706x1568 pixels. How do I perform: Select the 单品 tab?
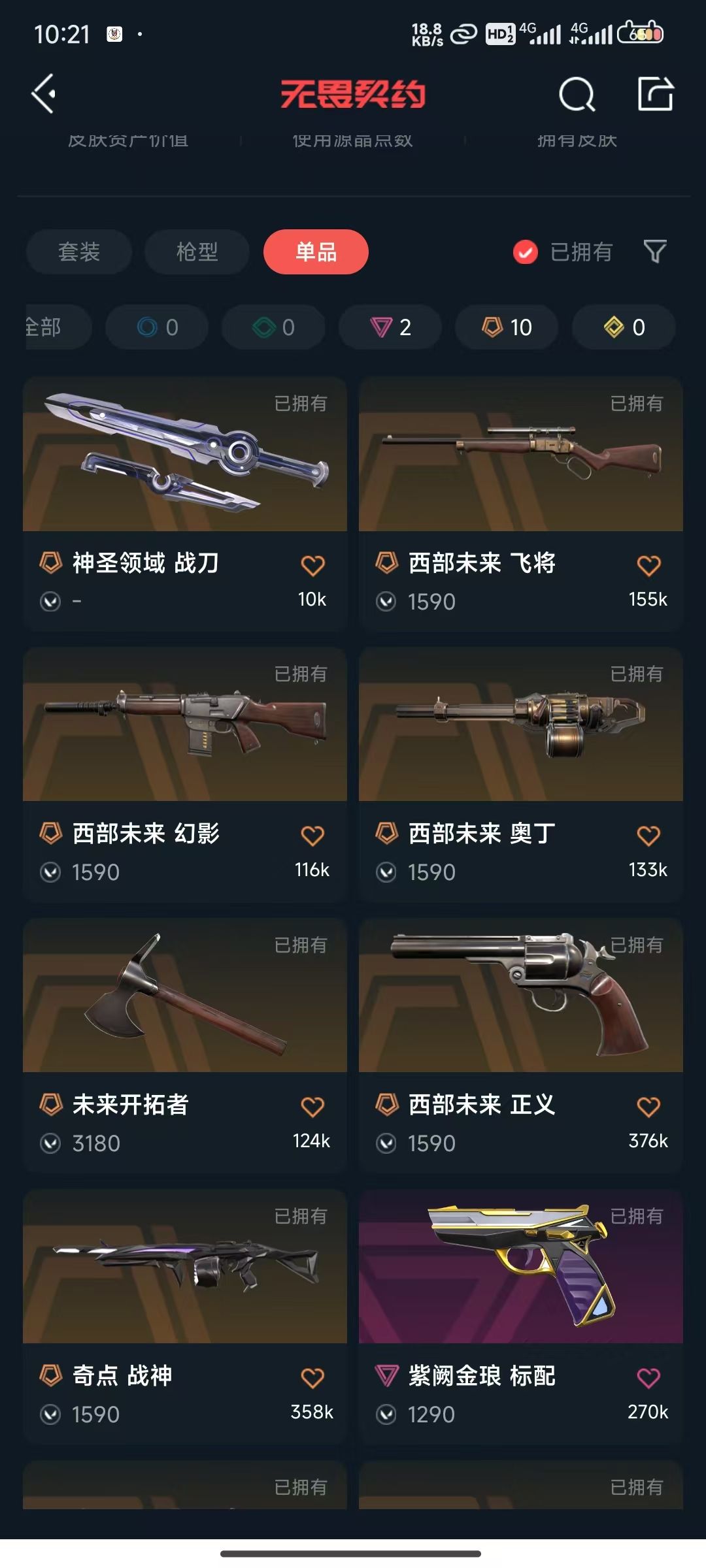[x=316, y=252]
